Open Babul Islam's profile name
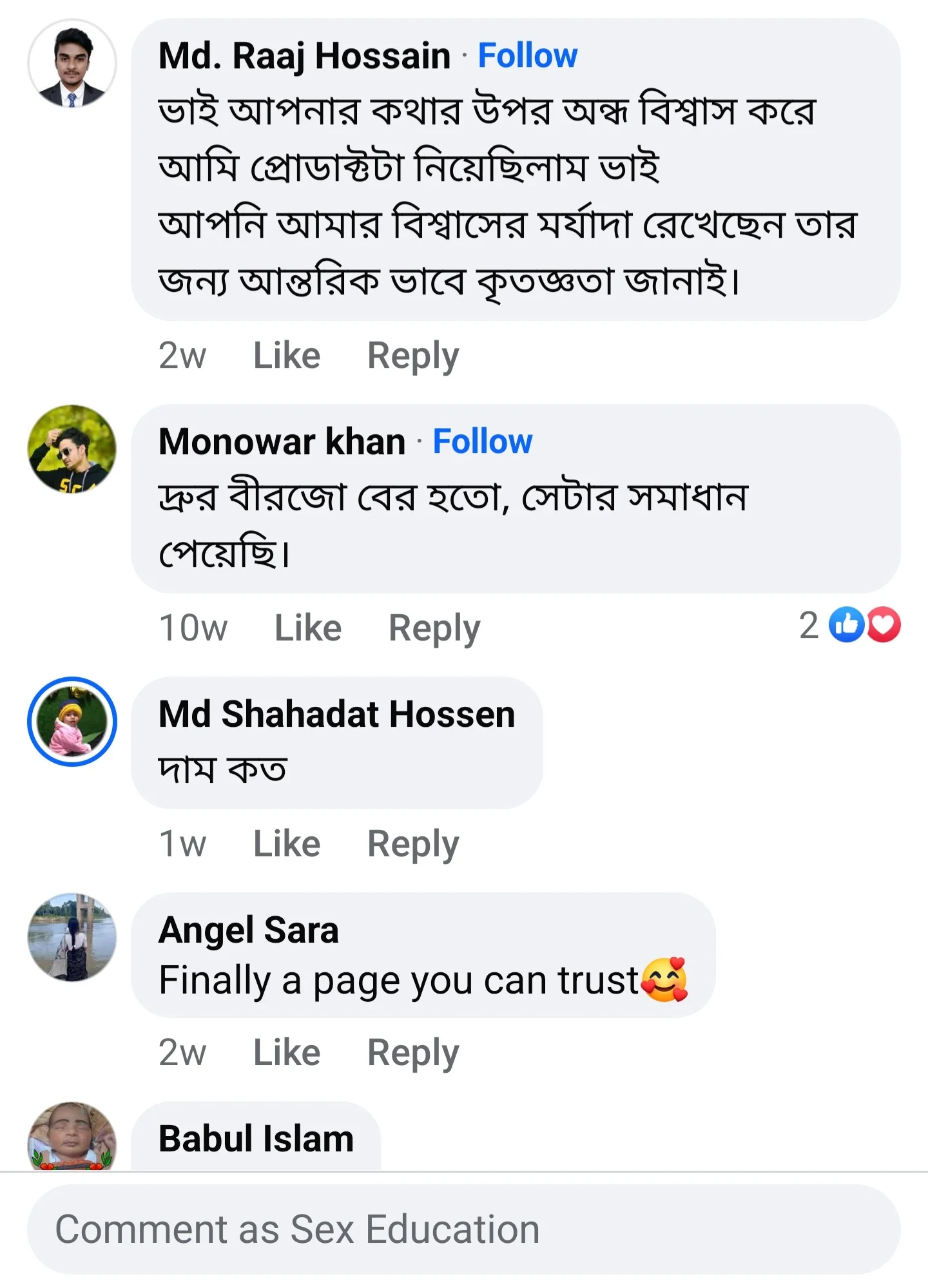 pos(256,1139)
